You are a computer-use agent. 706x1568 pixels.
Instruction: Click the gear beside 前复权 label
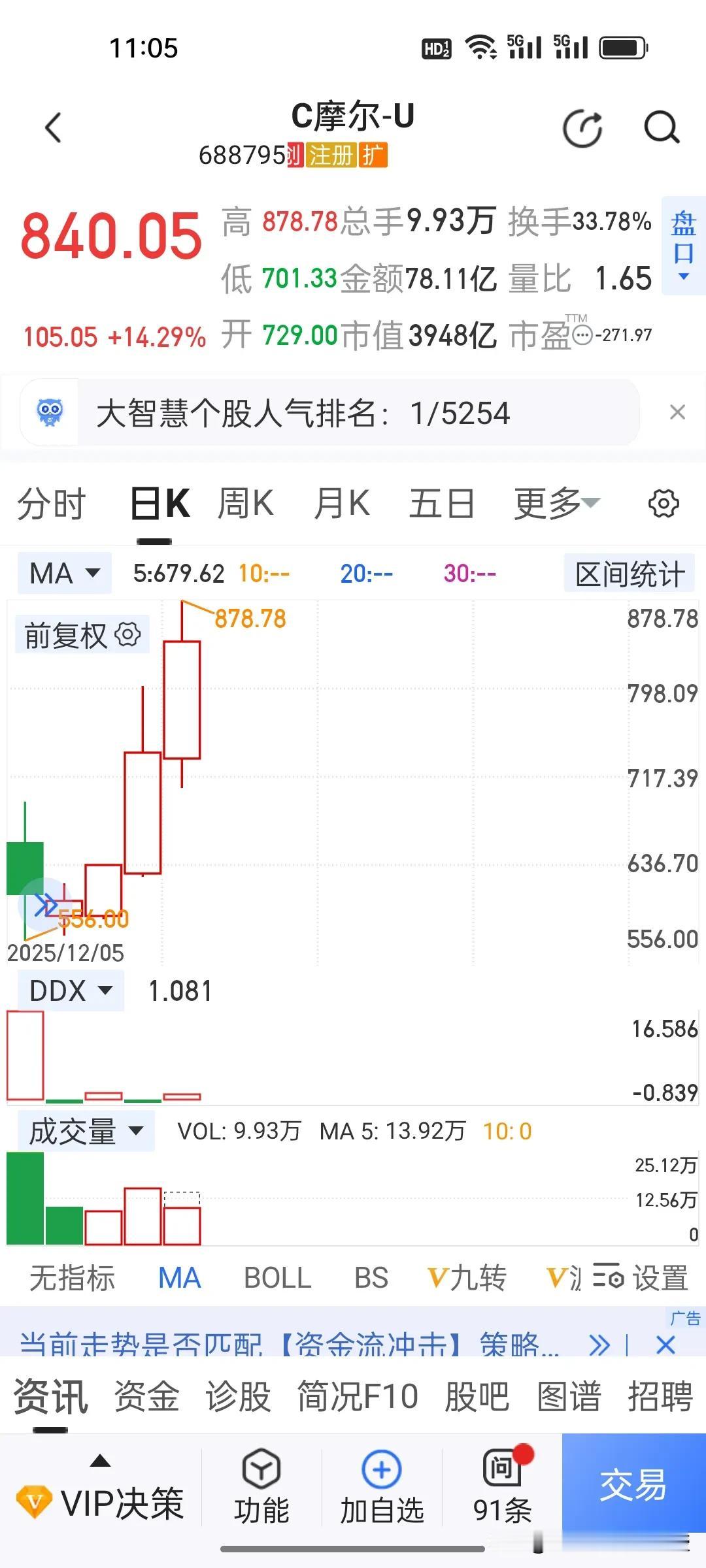[x=128, y=634]
